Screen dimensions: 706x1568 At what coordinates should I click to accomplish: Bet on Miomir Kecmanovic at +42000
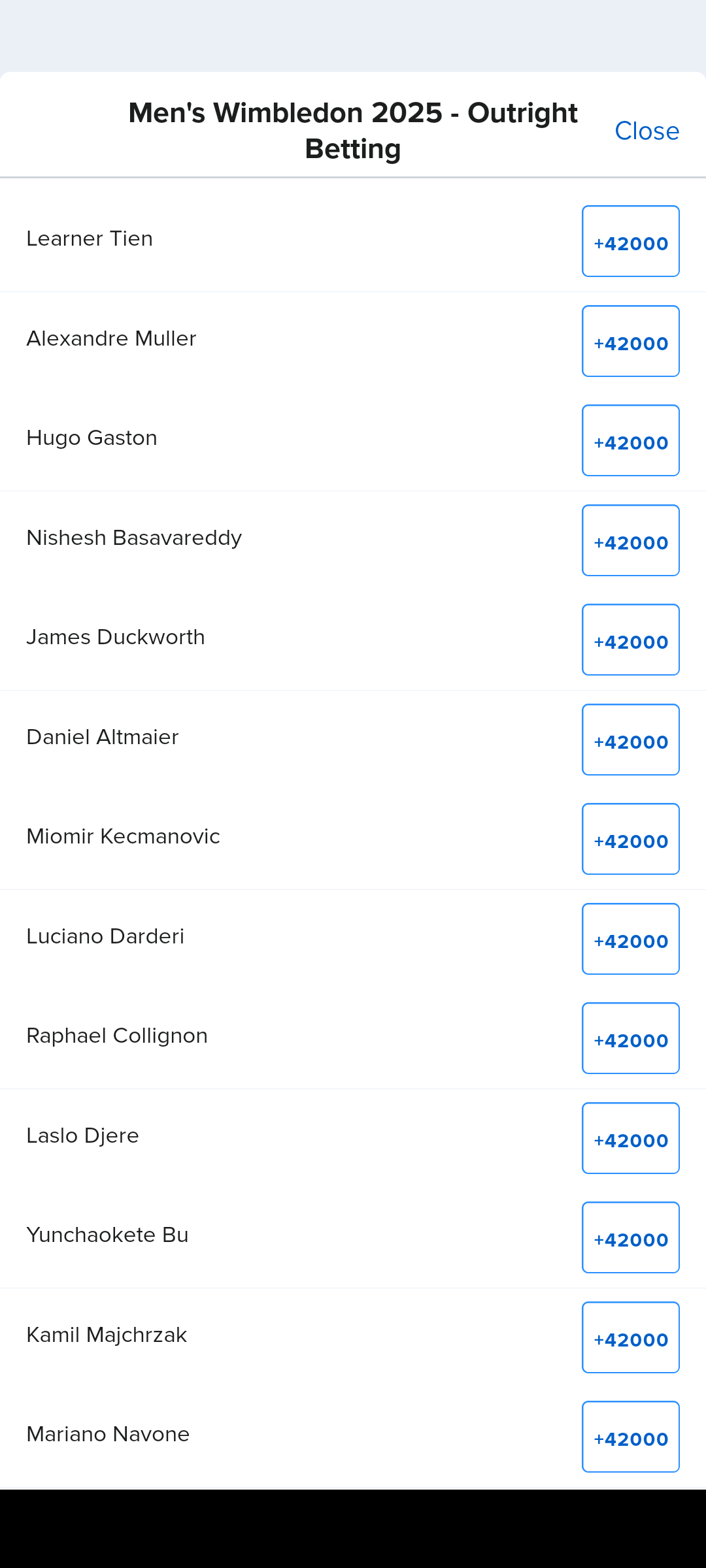(631, 839)
